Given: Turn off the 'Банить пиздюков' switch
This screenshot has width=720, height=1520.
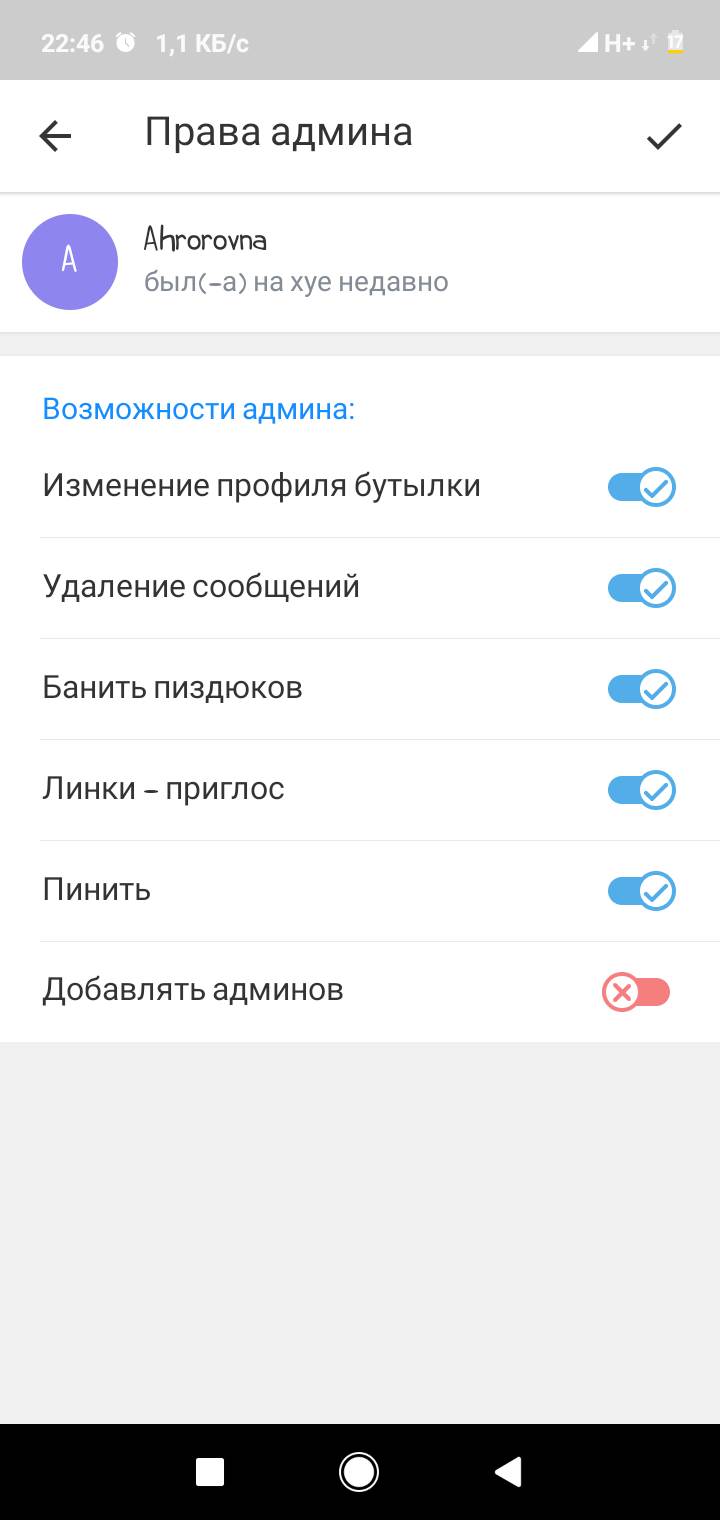Looking at the screenshot, I should point(641,689).
